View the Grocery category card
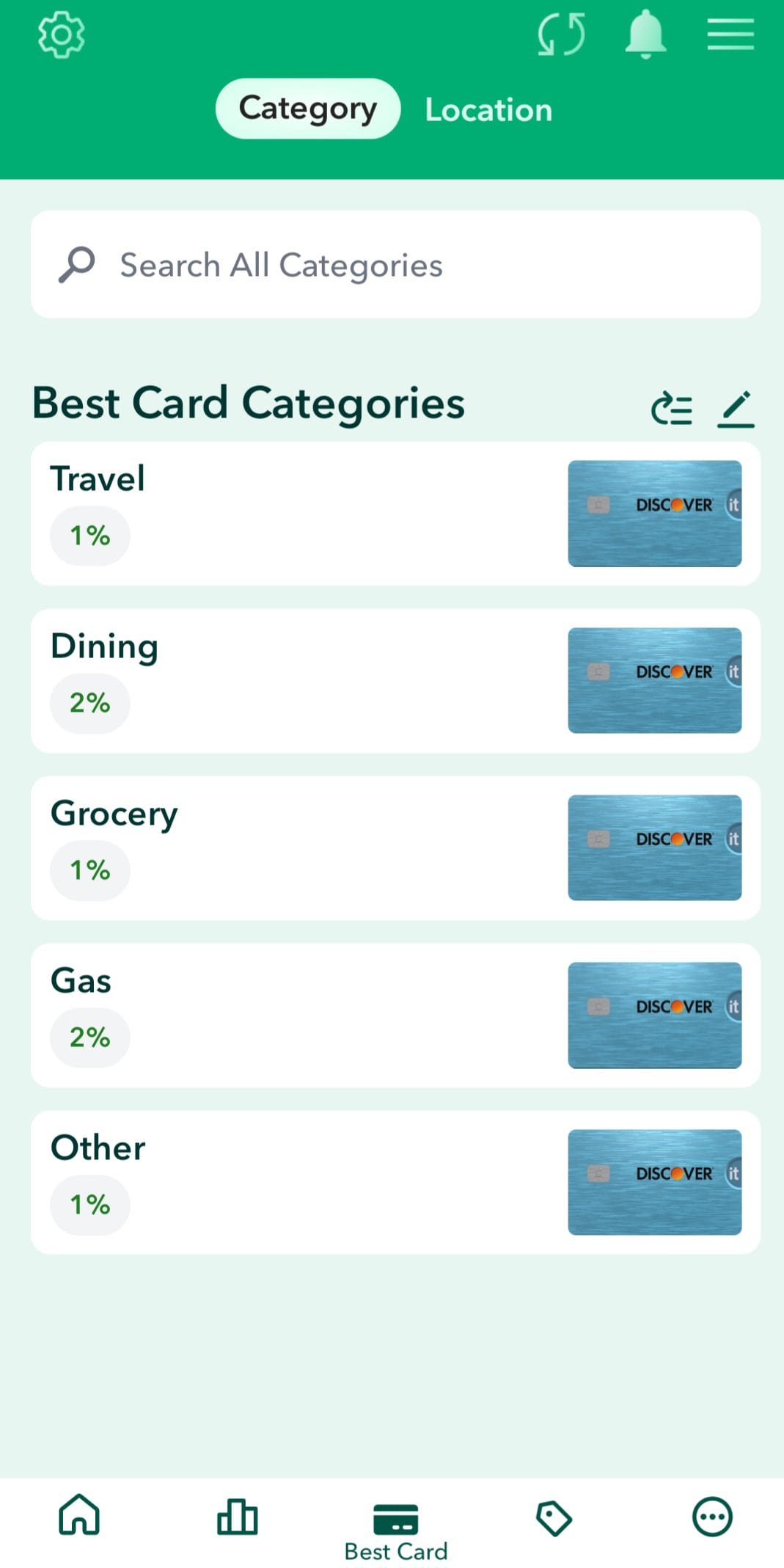This screenshot has width=784, height=1568. pyautogui.click(x=395, y=848)
